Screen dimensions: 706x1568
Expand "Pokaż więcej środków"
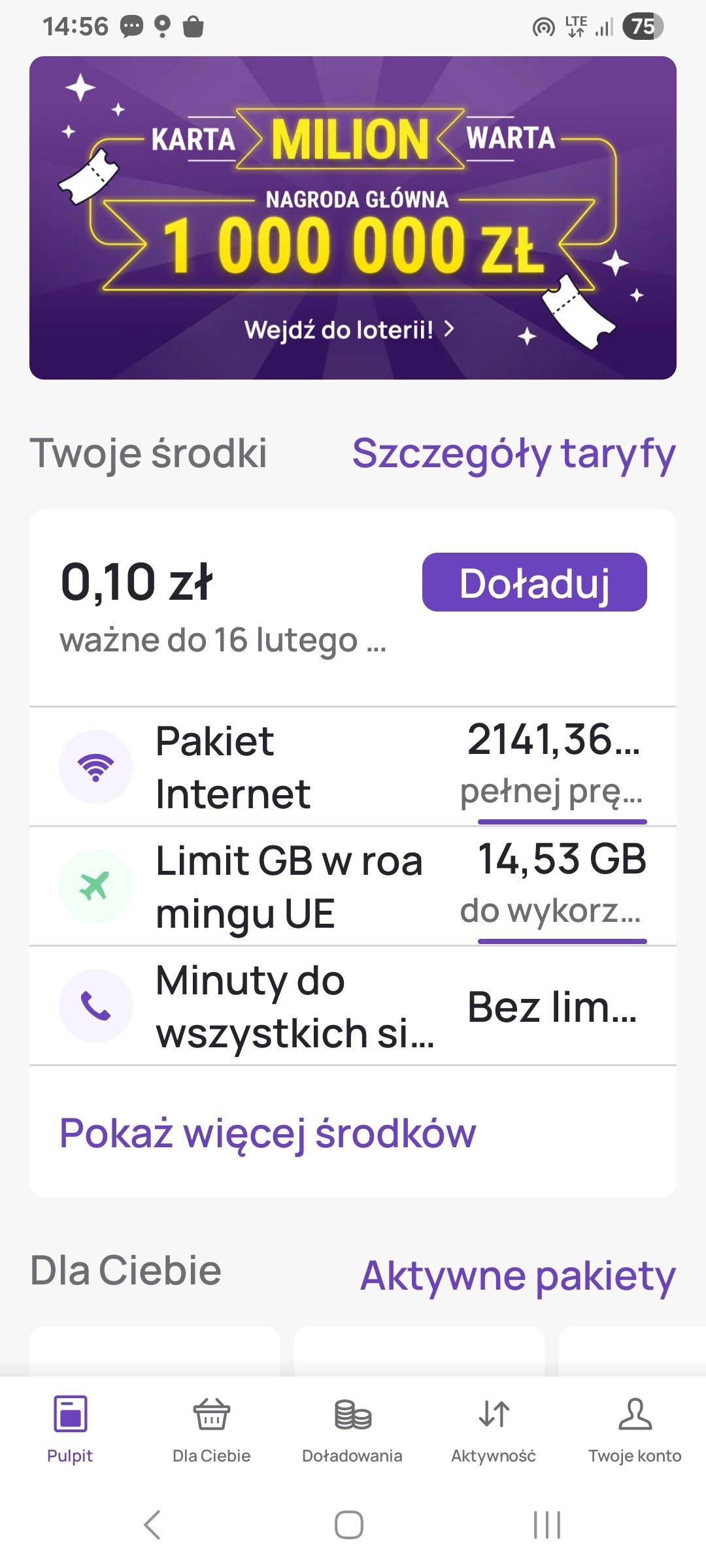267,1134
